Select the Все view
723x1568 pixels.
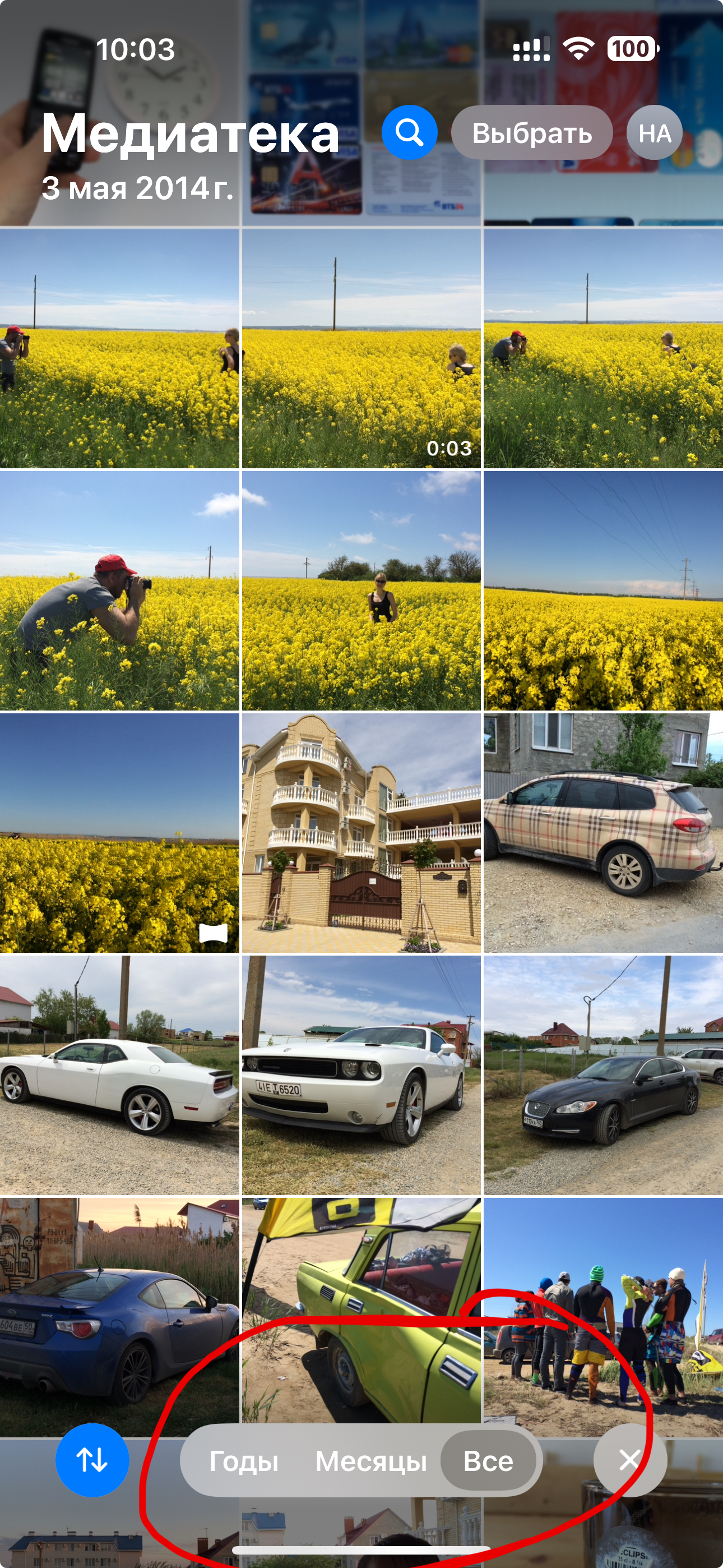(488, 1461)
